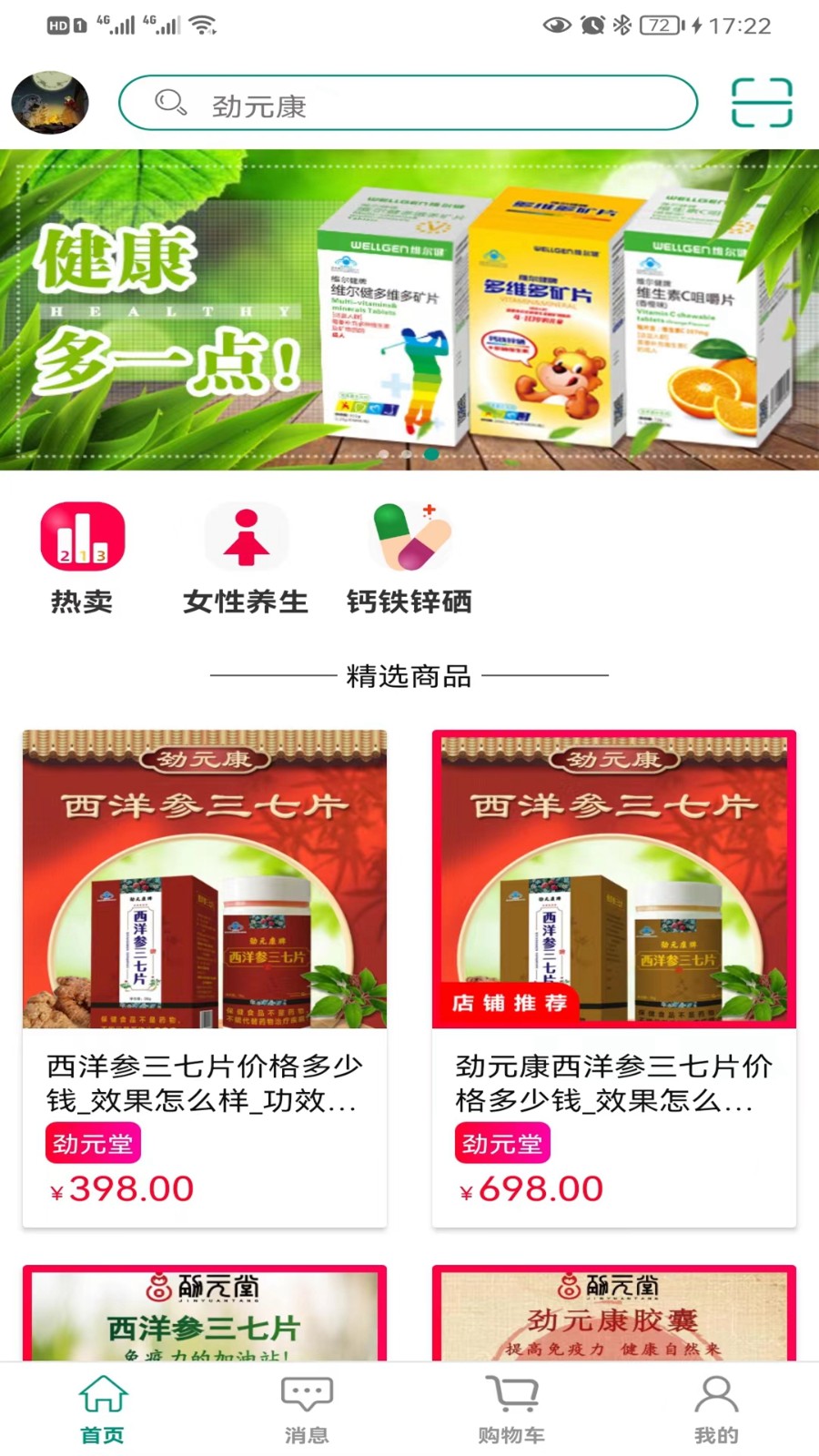The image size is (819, 1456).
Task: Switch to the 我的 tab
Action: [x=716, y=1409]
